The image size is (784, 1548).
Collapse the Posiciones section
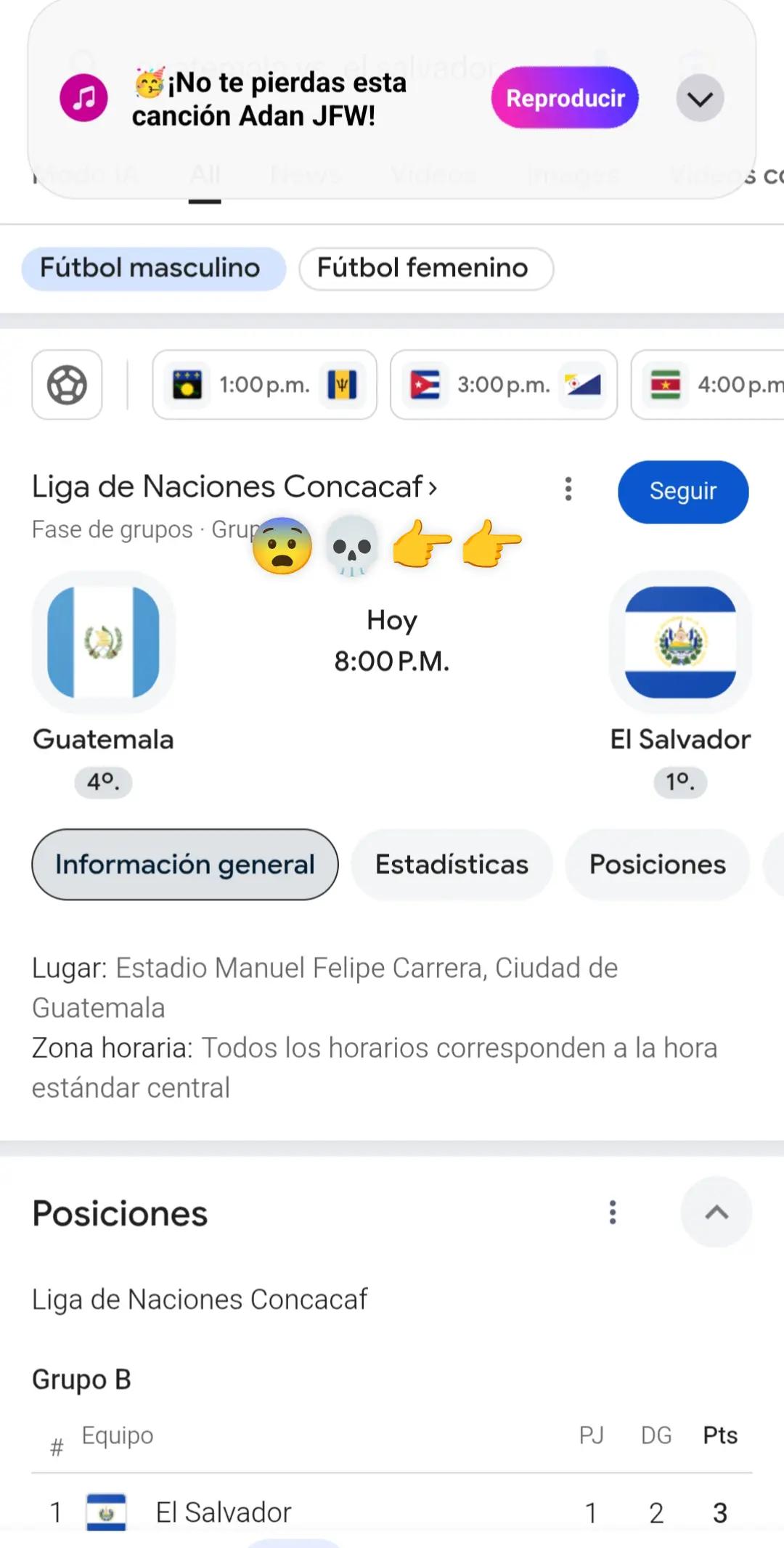pyautogui.click(x=716, y=1212)
